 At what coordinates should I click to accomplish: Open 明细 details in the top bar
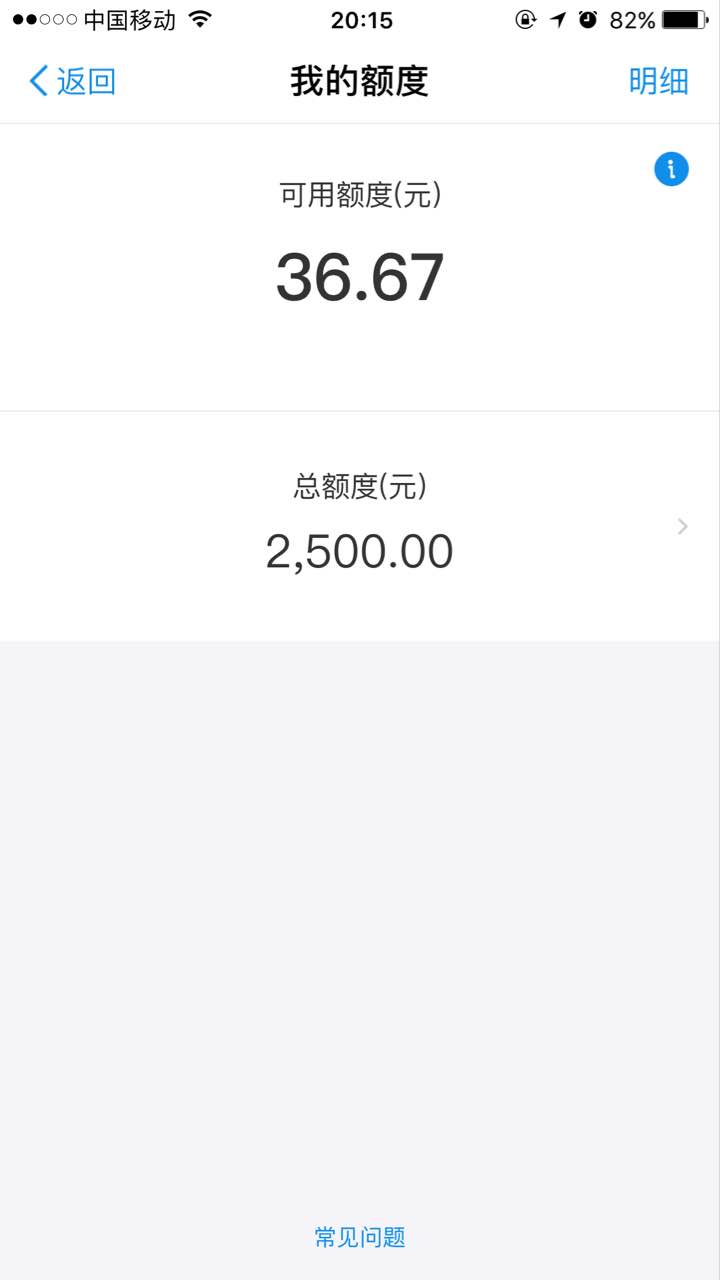click(x=658, y=81)
